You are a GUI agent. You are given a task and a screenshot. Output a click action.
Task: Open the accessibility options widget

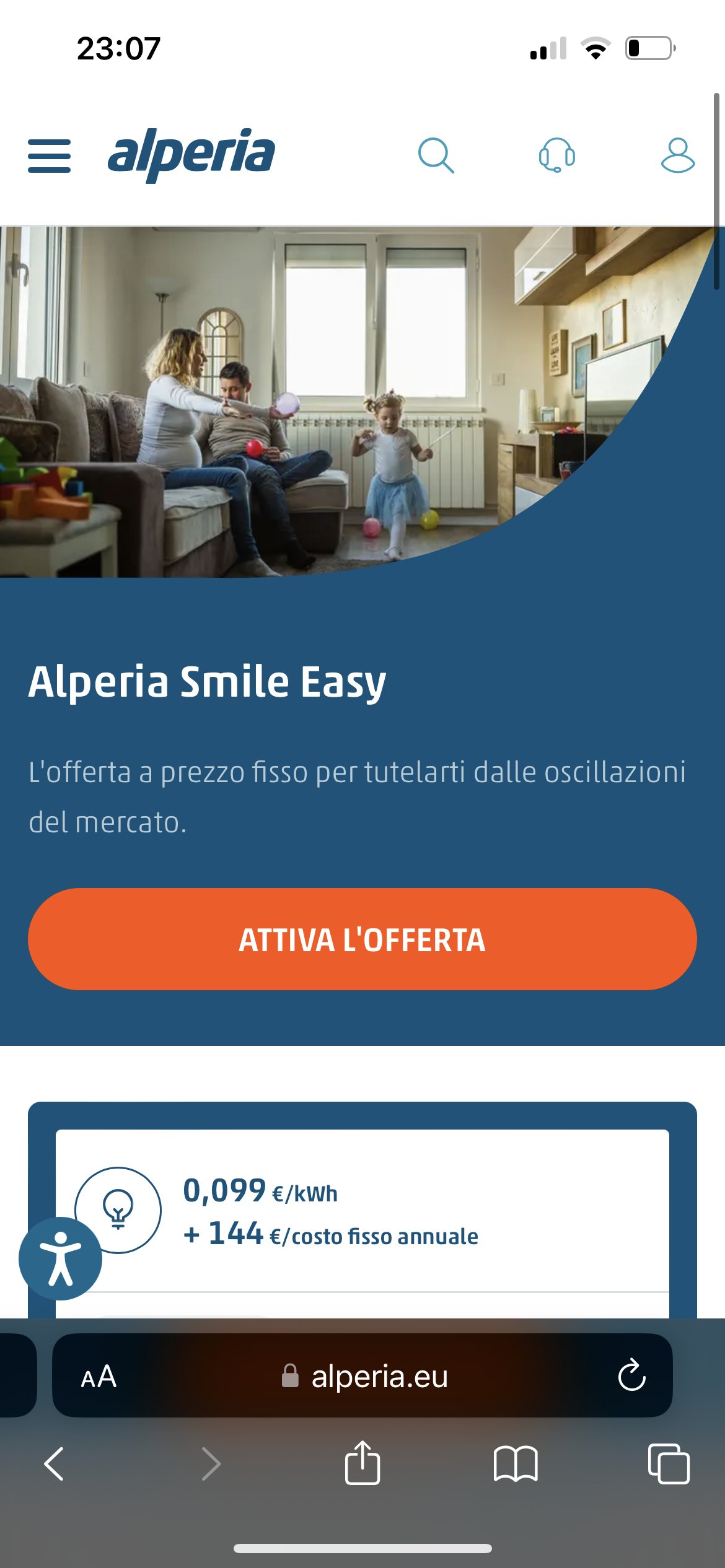coord(60,1258)
